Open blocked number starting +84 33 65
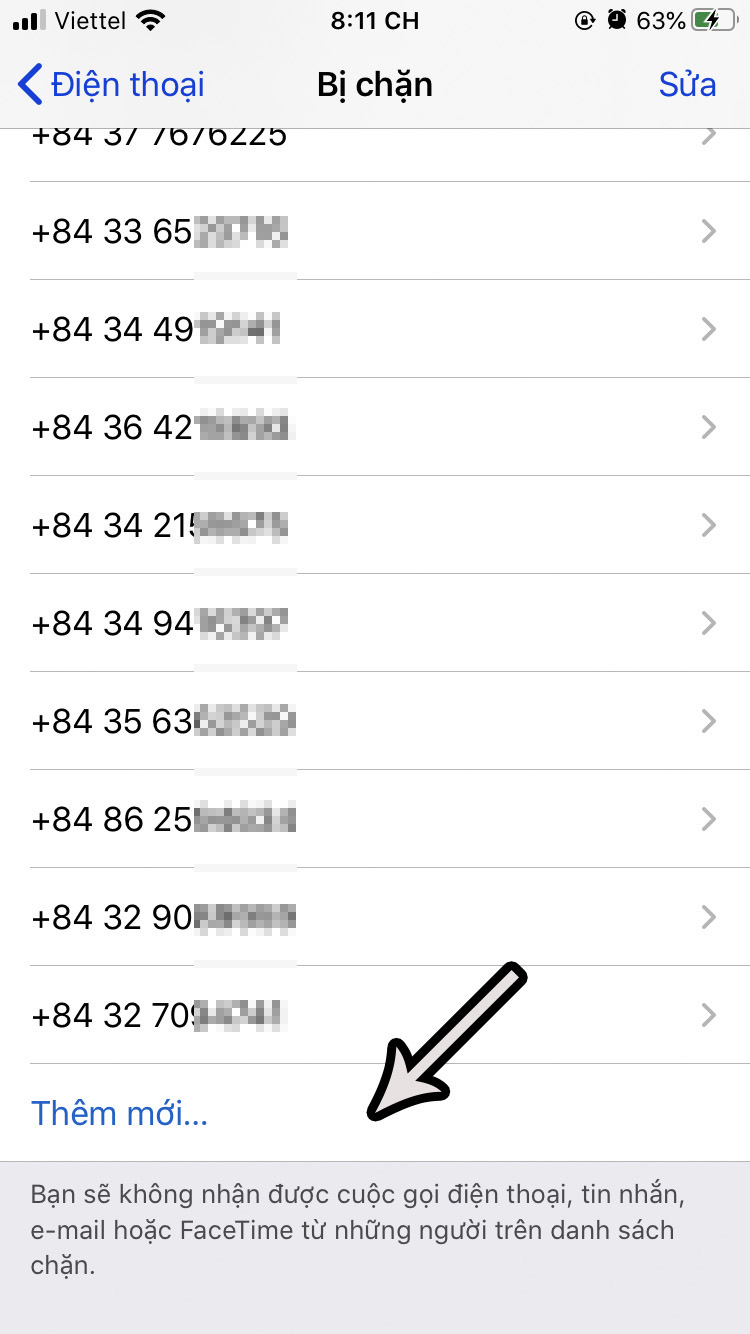Viewport: 750px width, 1334px height. pyautogui.click(x=375, y=232)
